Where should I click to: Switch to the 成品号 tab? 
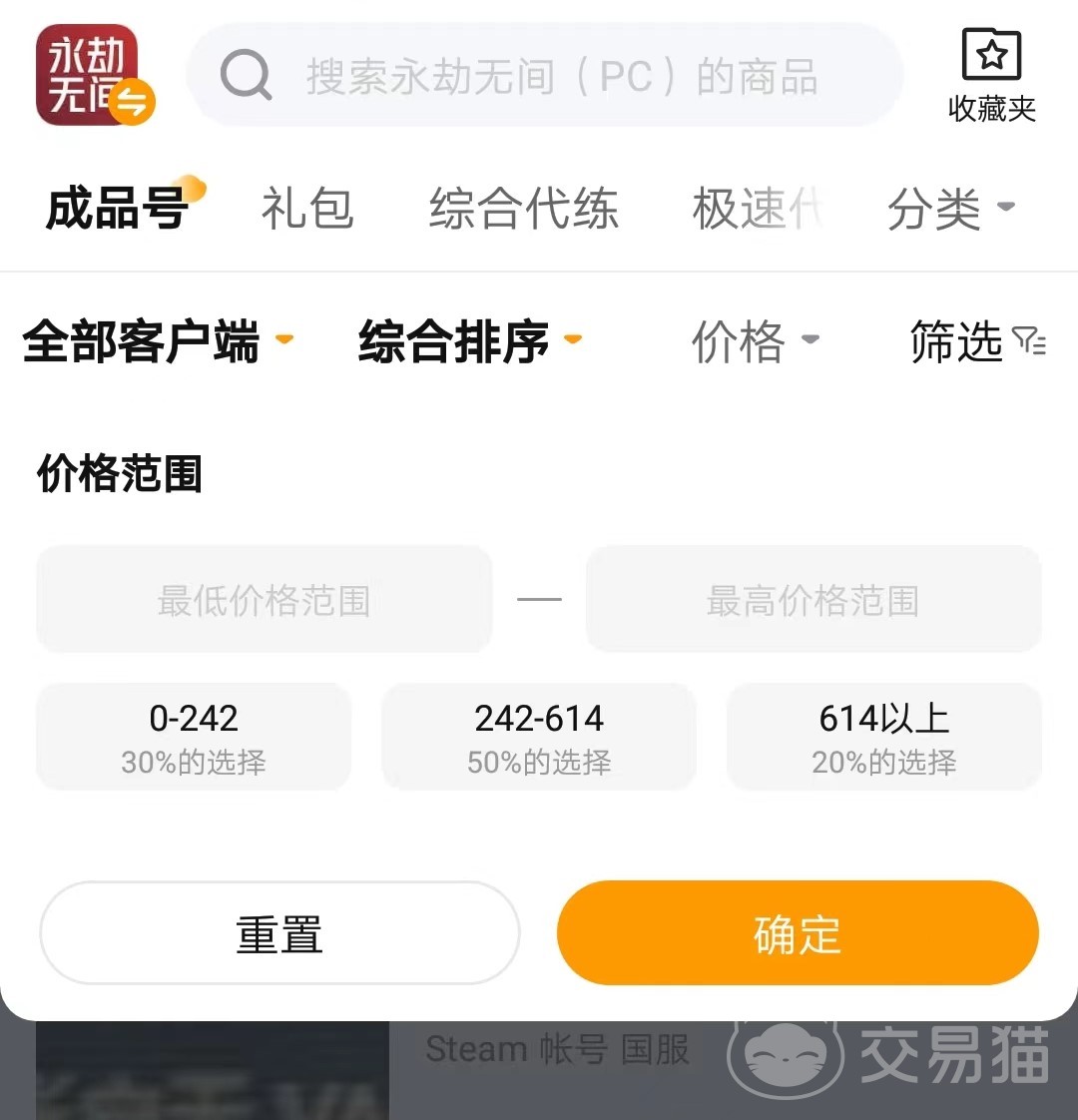click(118, 209)
